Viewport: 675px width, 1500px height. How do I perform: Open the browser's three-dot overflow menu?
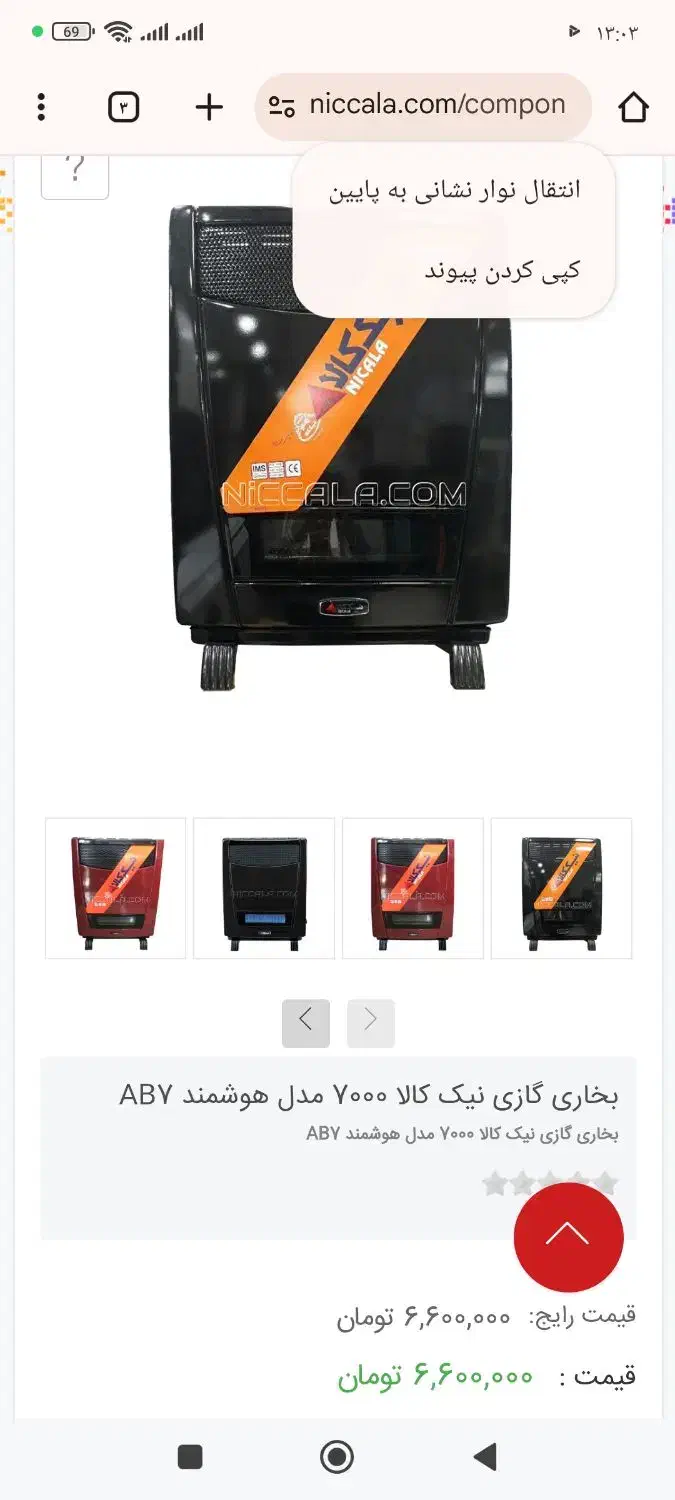(x=41, y=107)
